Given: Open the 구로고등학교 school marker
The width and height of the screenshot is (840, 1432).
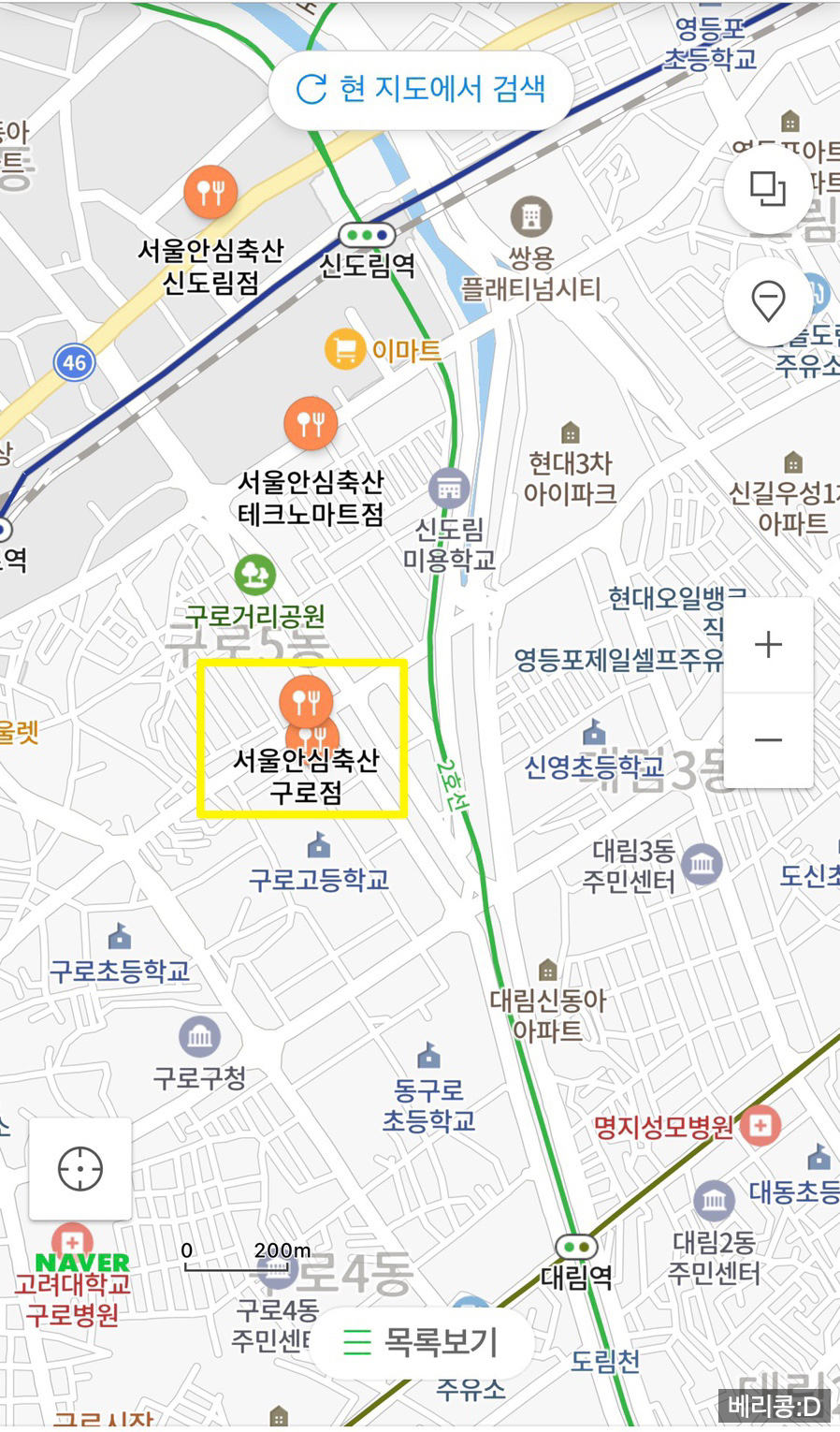Looking at the screenshot, I should tap(319, 847).
